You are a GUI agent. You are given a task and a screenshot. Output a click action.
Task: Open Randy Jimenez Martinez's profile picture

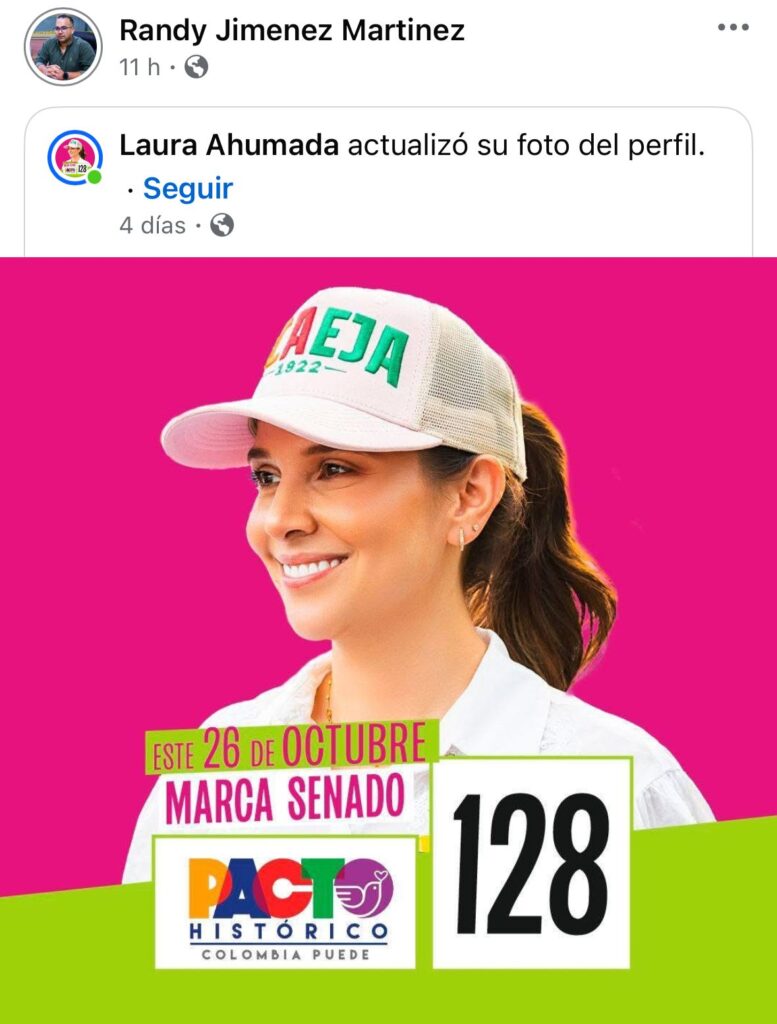pyautogui.click(x=62, y=47)
